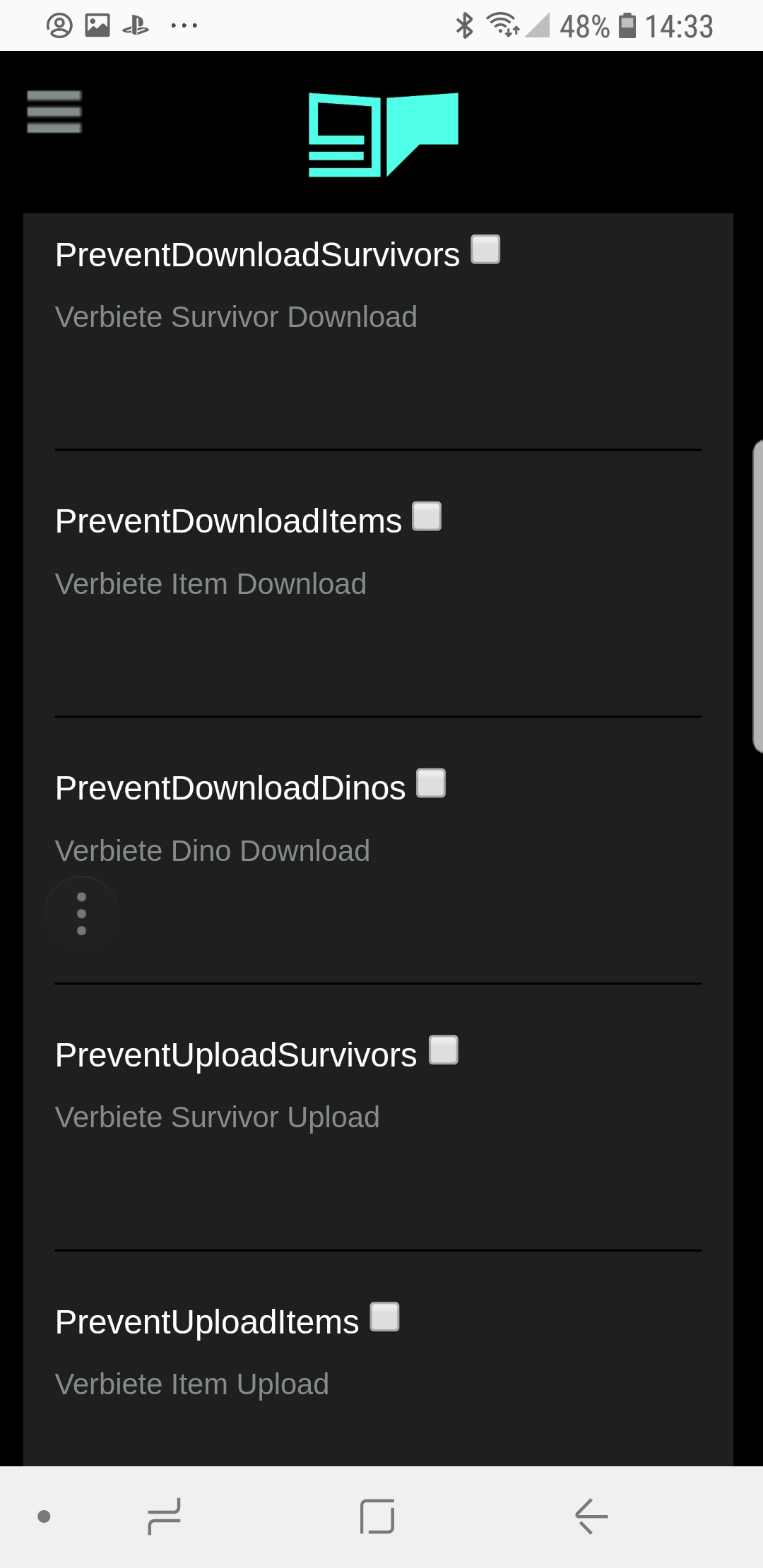This screenshot has height=1568, width=763.
Task: Check the PreventDownloadDinos box
Action: point(431,783)
